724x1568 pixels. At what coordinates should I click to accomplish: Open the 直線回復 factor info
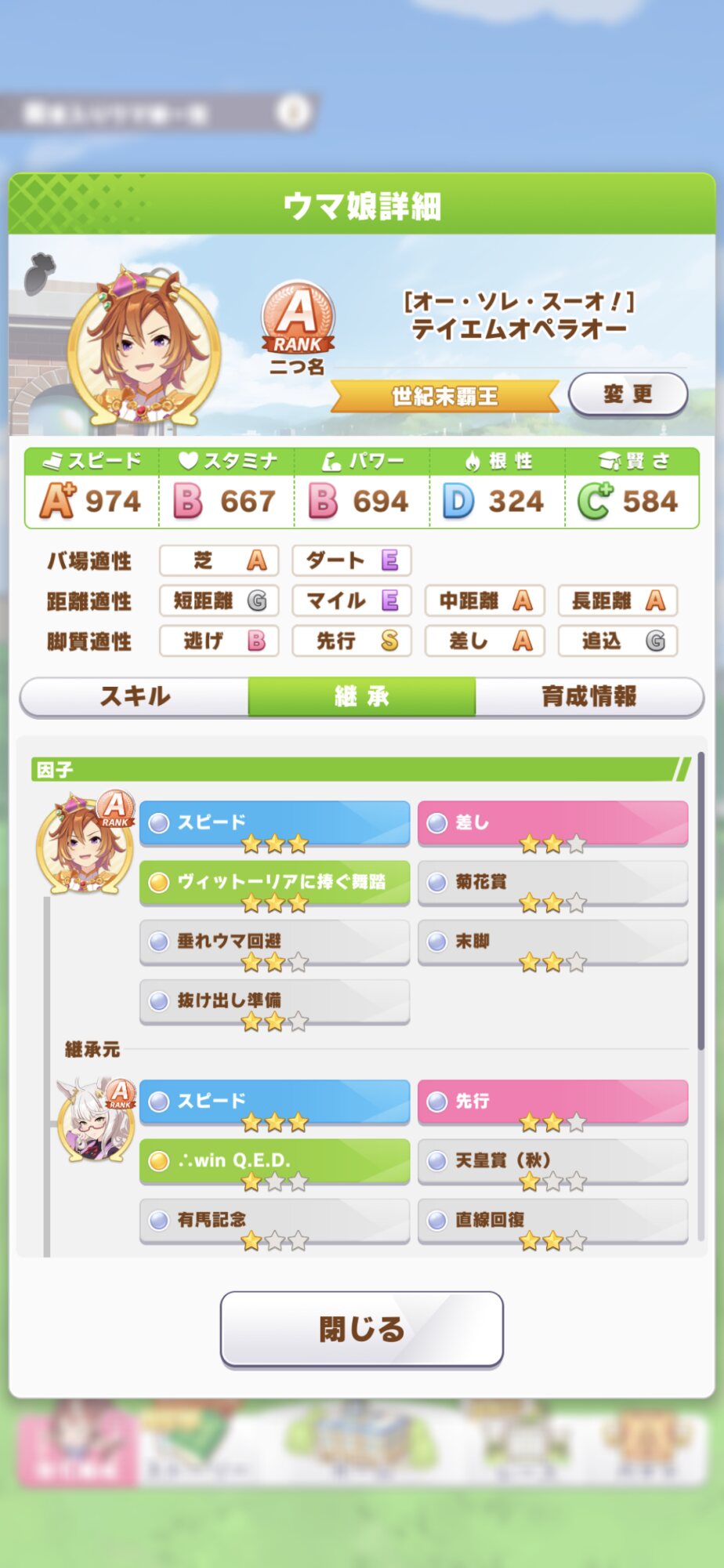click(x=552, y=1220)
